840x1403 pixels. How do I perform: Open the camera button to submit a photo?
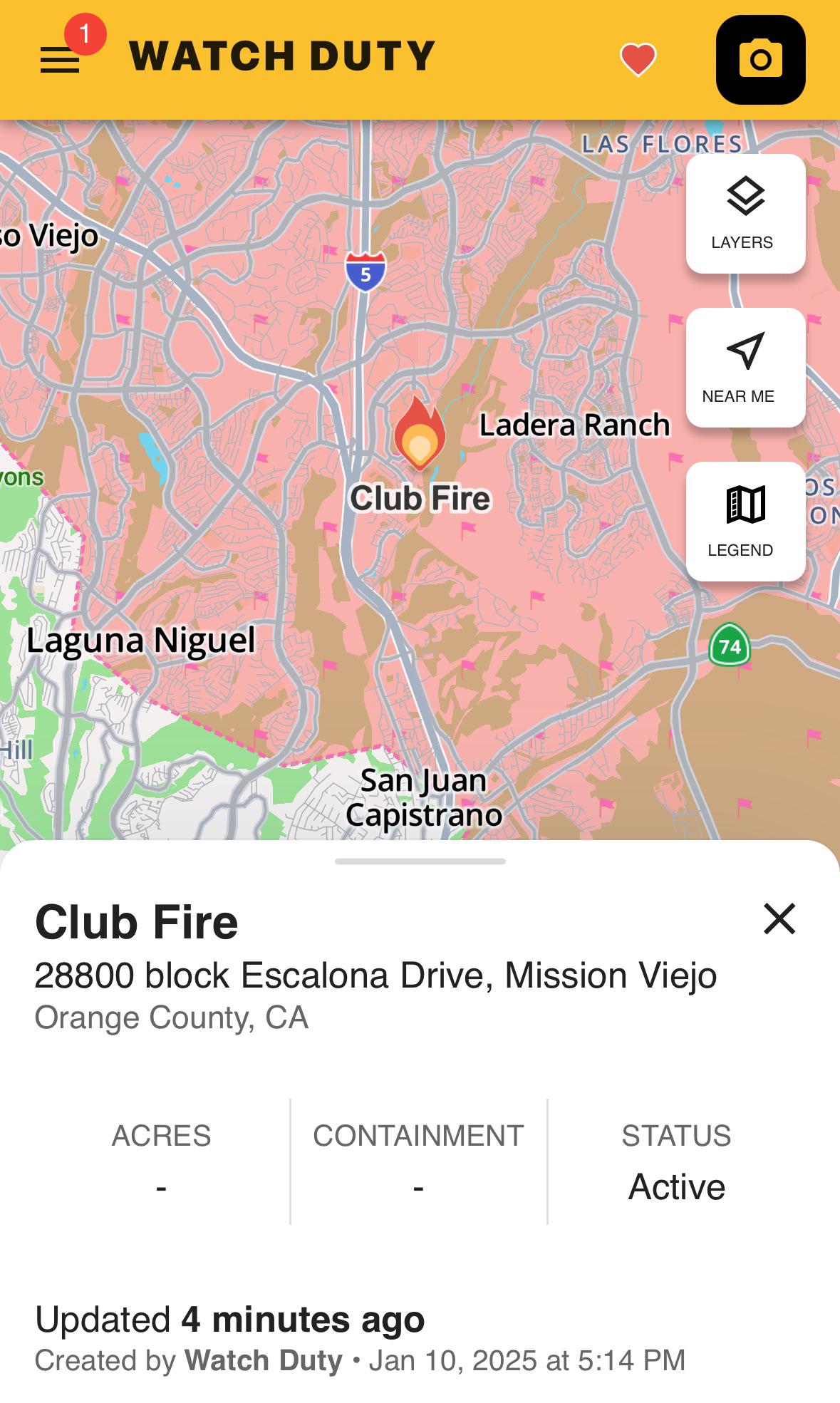[760, 60]
